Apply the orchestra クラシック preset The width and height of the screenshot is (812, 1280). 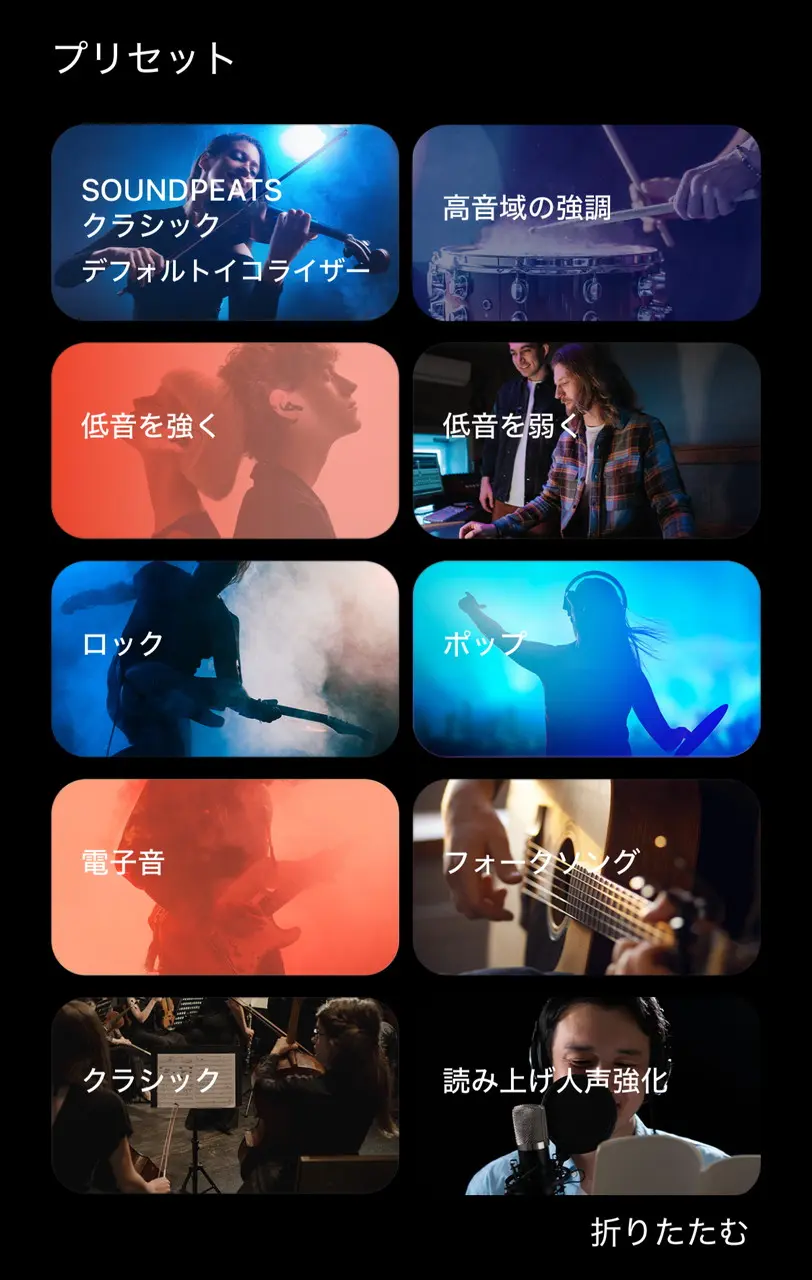click(225, 1094)
